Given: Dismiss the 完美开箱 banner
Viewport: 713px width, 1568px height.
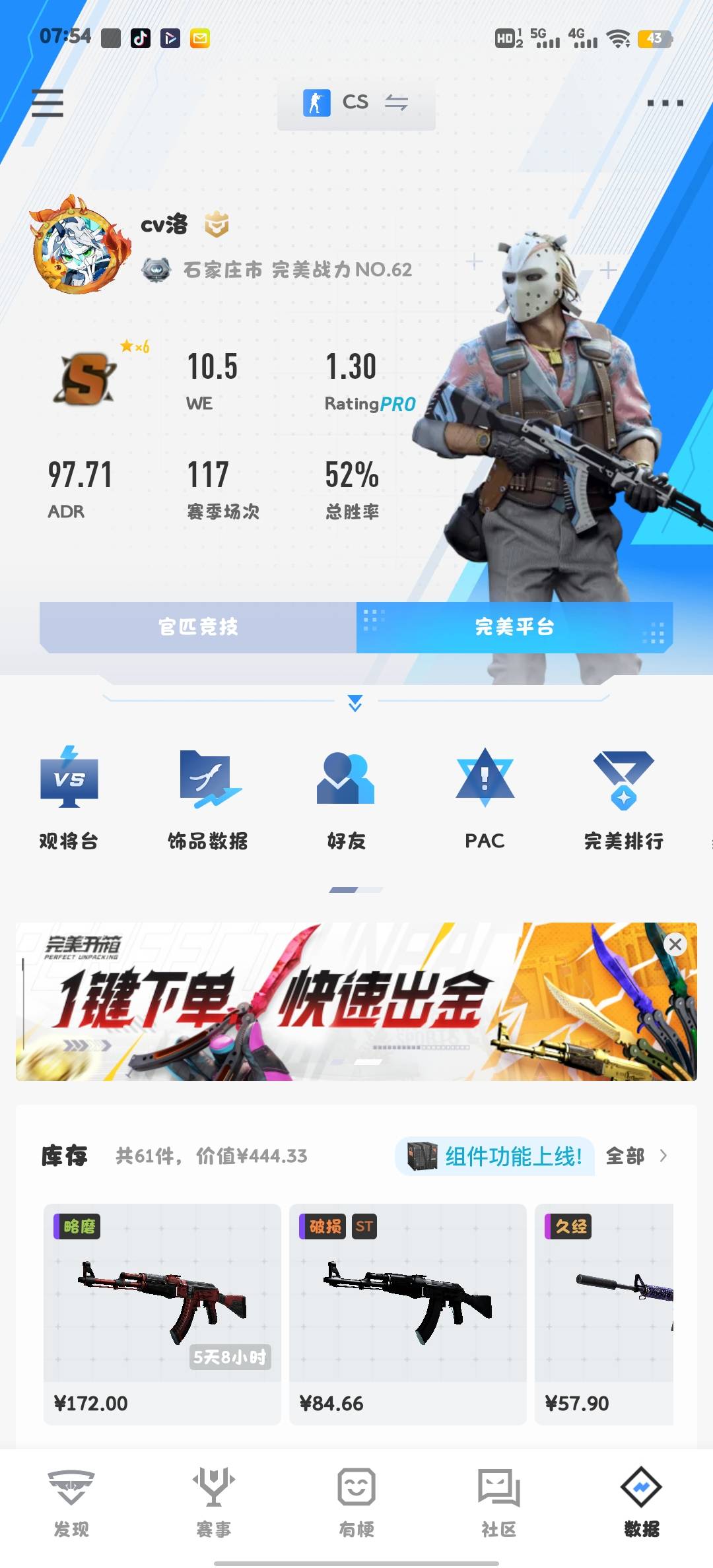Looking at the screenshot, I should pos(675,944).
